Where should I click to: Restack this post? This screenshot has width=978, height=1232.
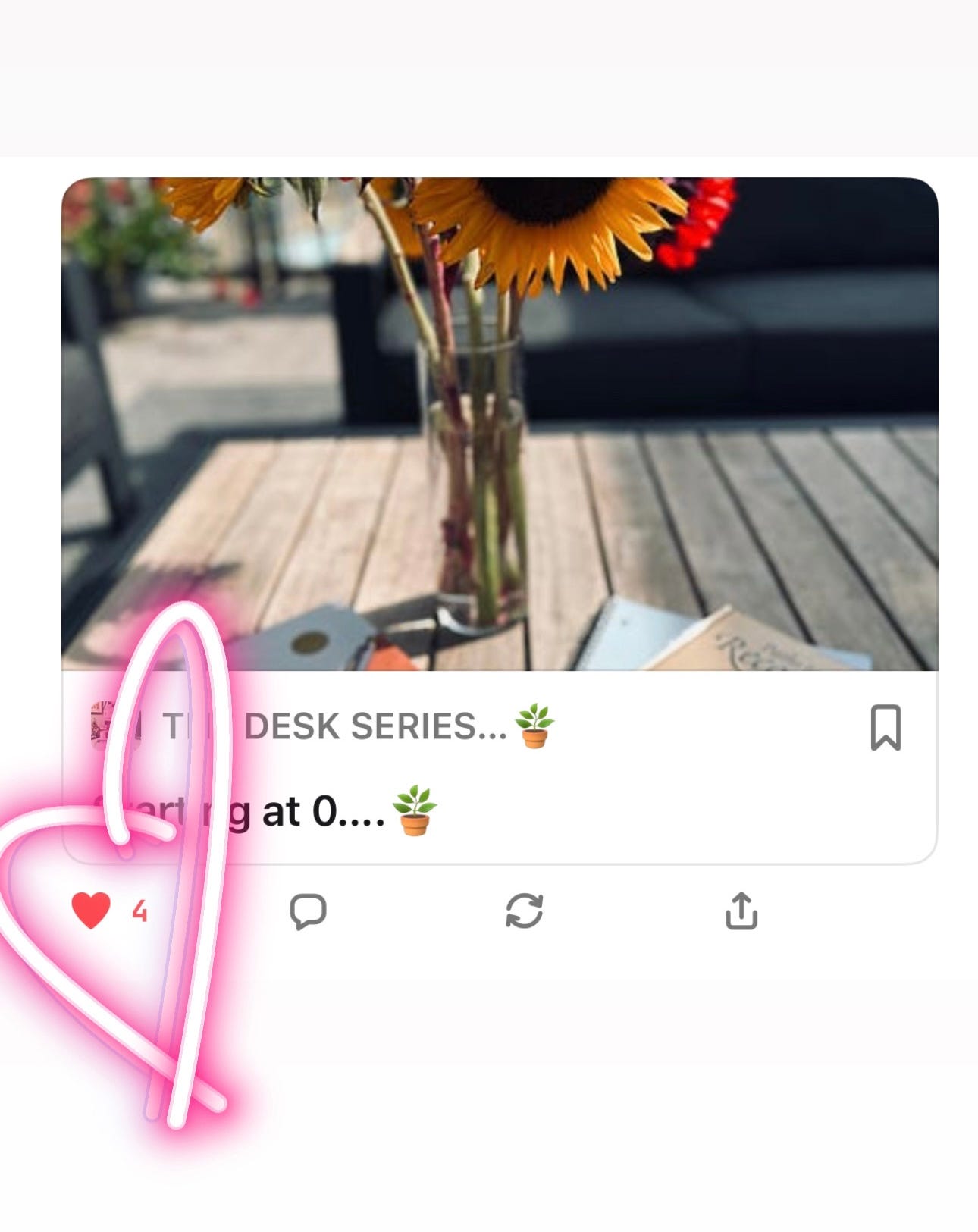coord(524,911)
